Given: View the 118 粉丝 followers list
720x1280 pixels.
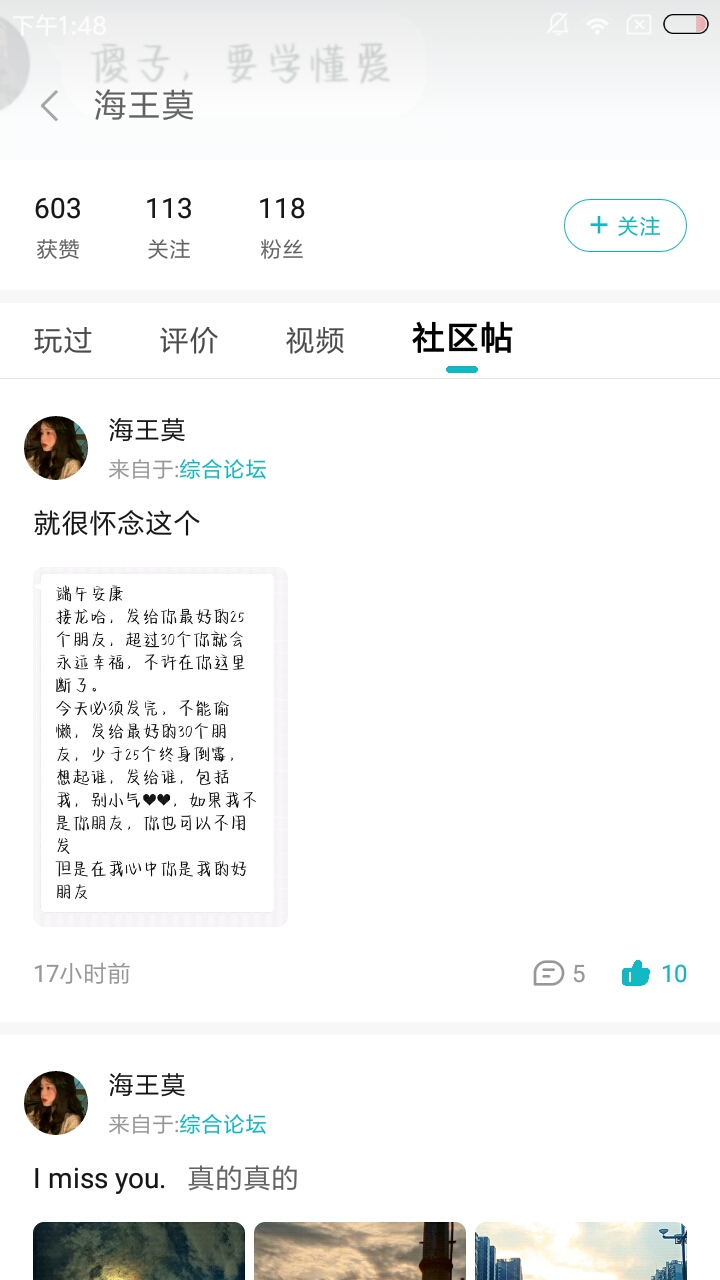Looking at the screenshot, I should click(281, 226).
